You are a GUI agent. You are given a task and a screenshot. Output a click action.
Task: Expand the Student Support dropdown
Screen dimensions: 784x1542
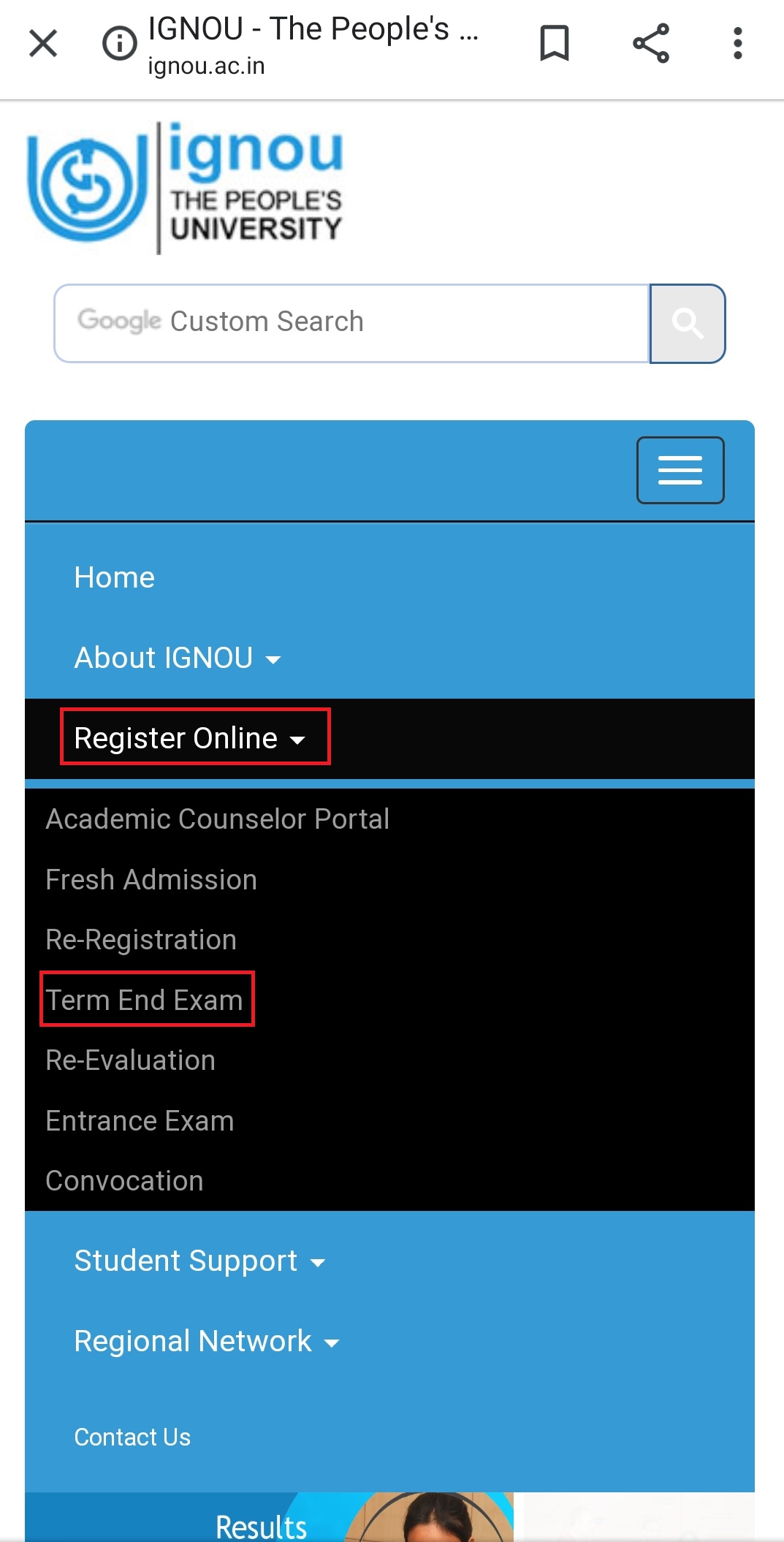point(199,1261)
